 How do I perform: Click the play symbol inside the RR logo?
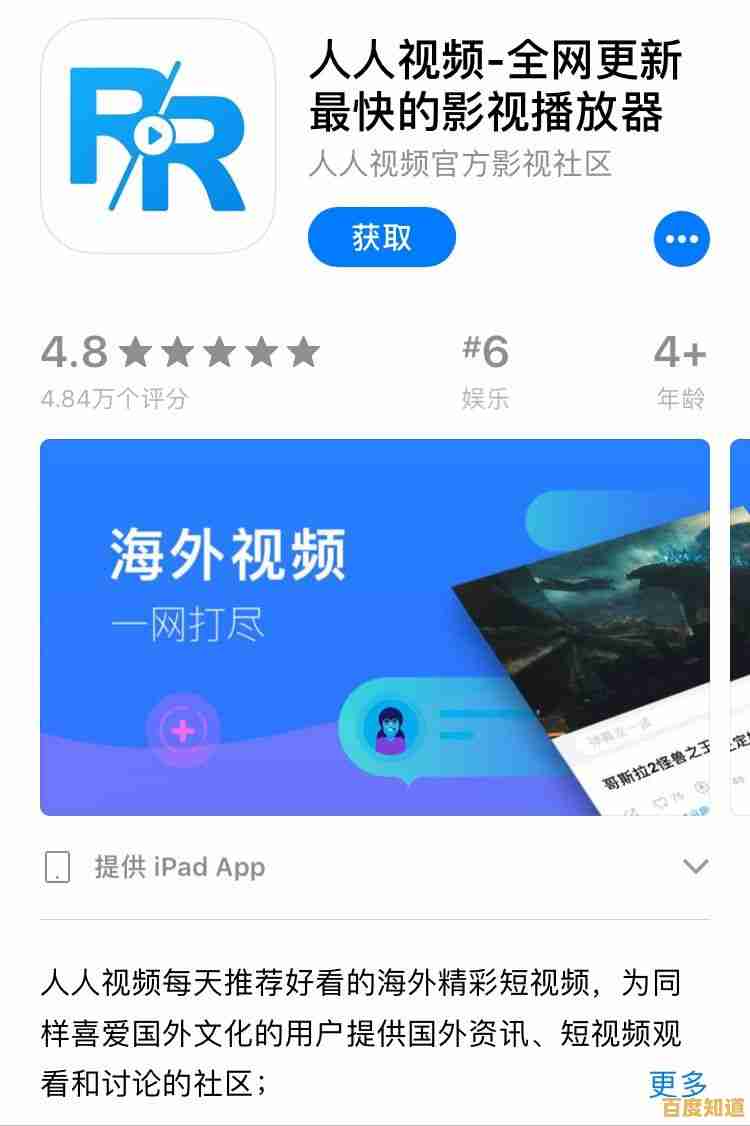(153, 135)
